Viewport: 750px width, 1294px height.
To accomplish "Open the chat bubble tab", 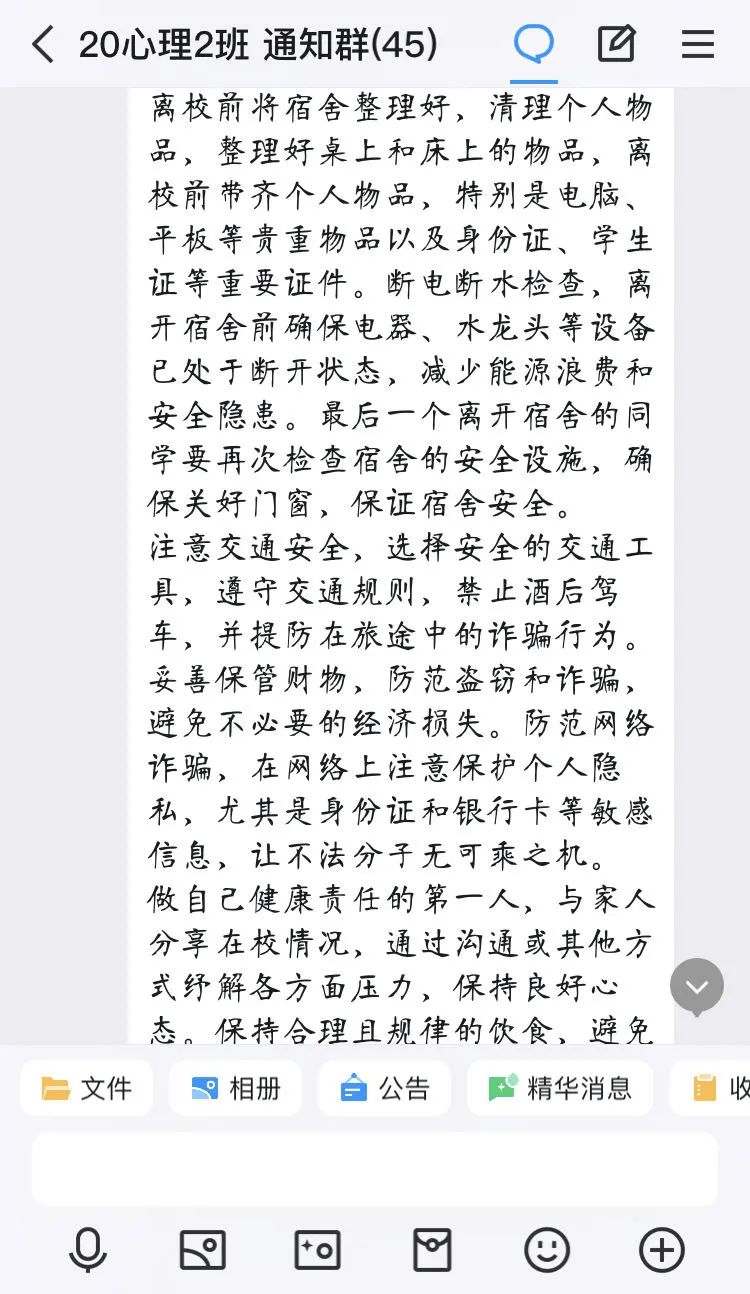I will (x=533, y=44).
